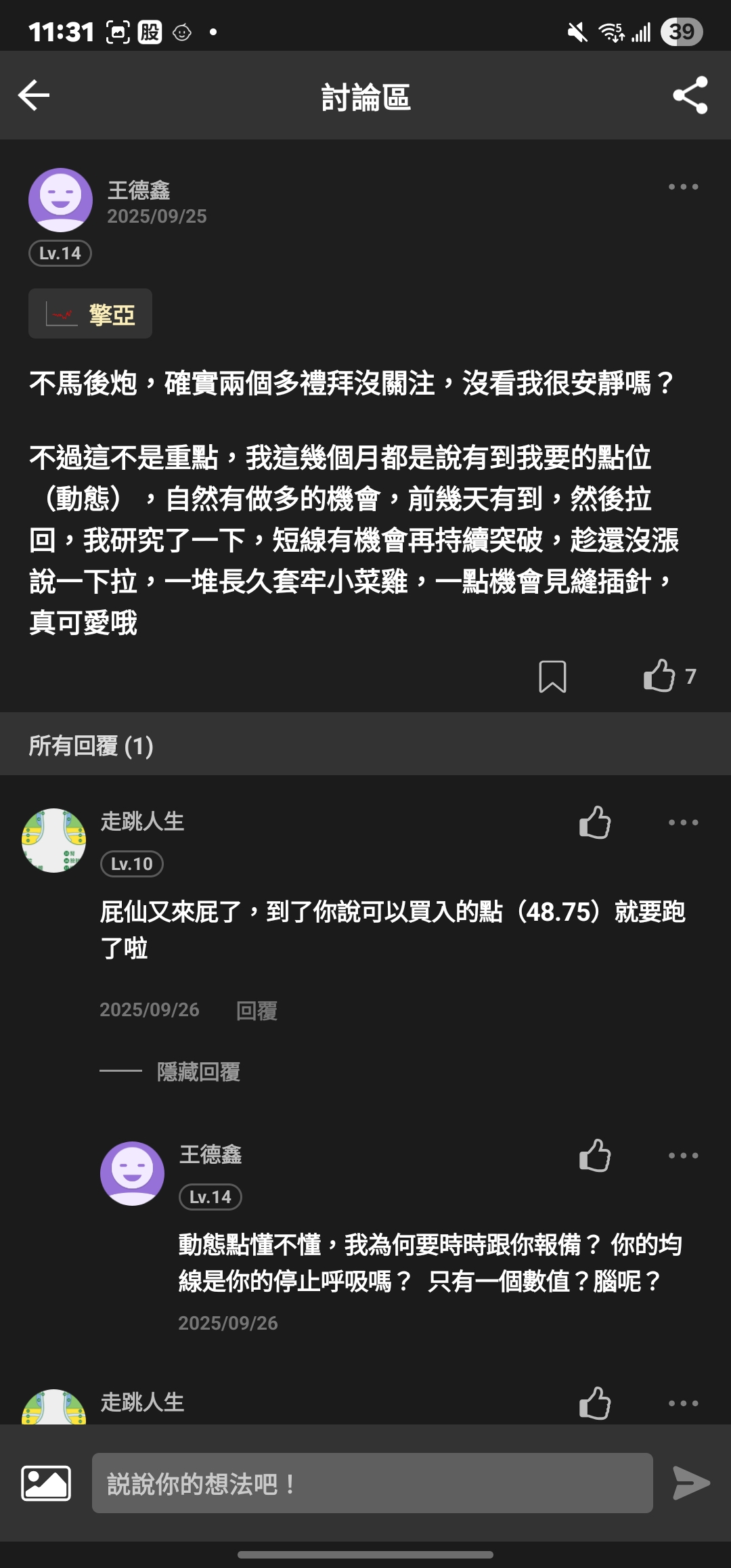Viewport: 731px width, 1568px height.
Task: Focus the 說說你的想法吧 comment field
Action: click(x=372, y=1483)
